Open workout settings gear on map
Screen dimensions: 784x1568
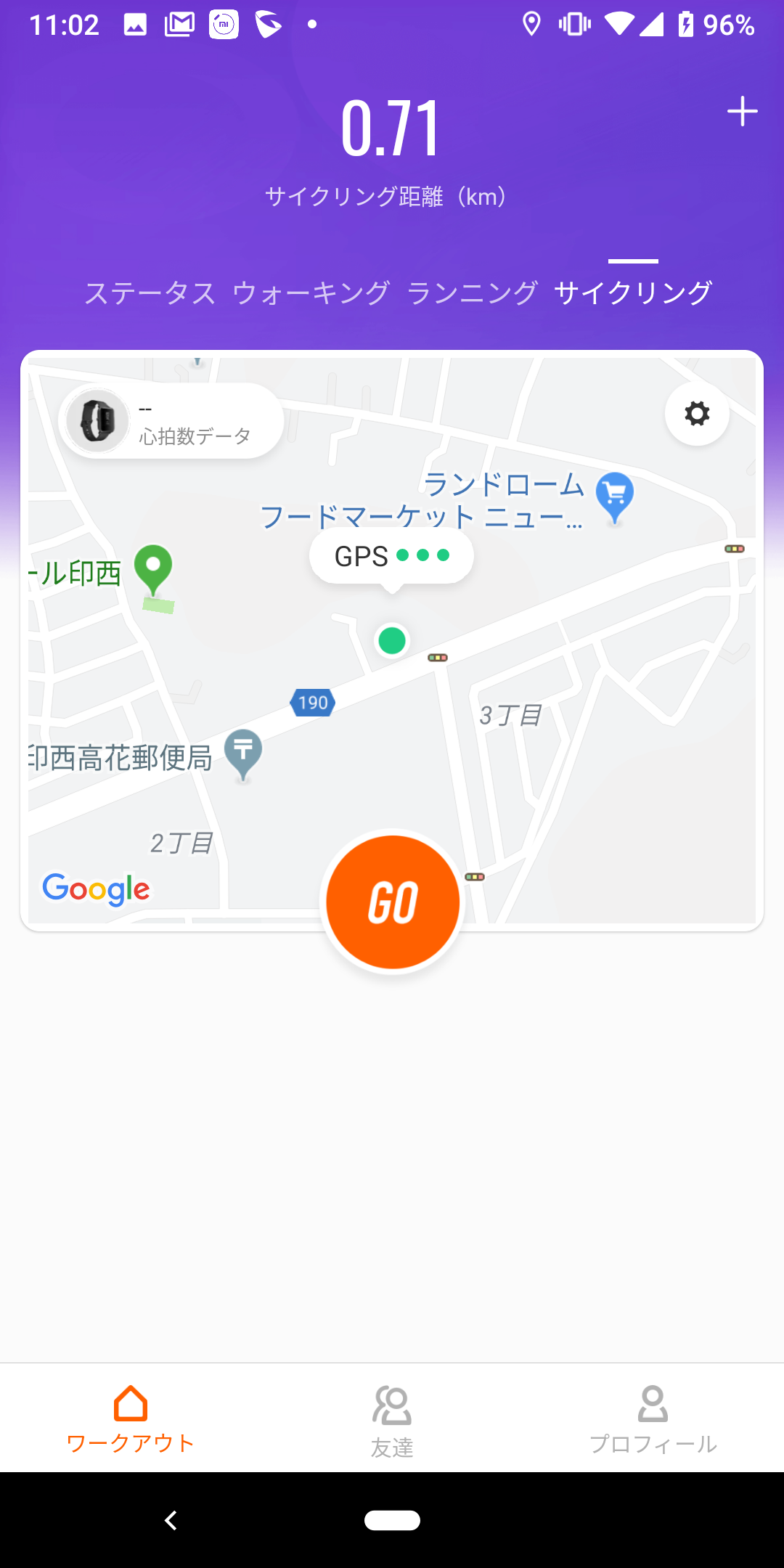(697, 413)
